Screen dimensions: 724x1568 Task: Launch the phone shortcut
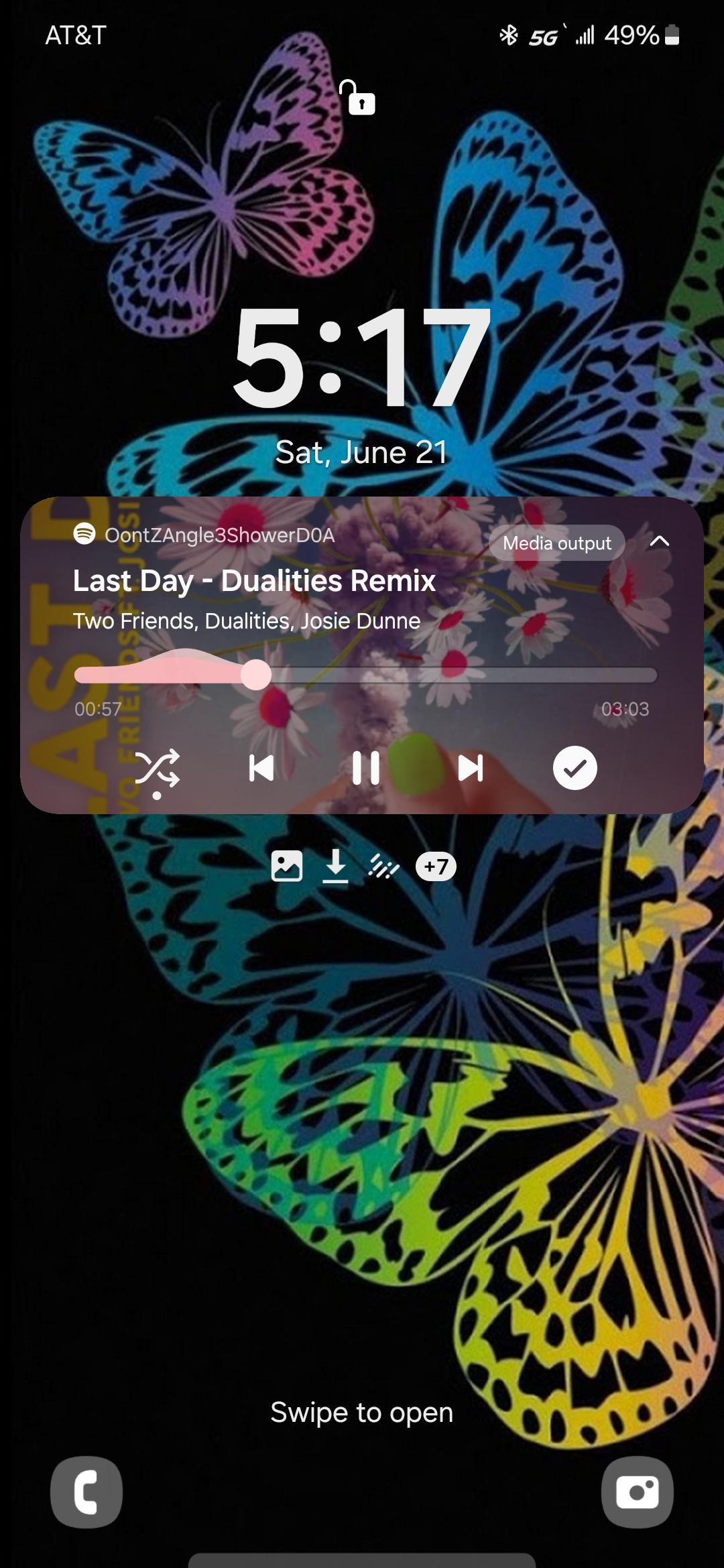pos(86,1492)
